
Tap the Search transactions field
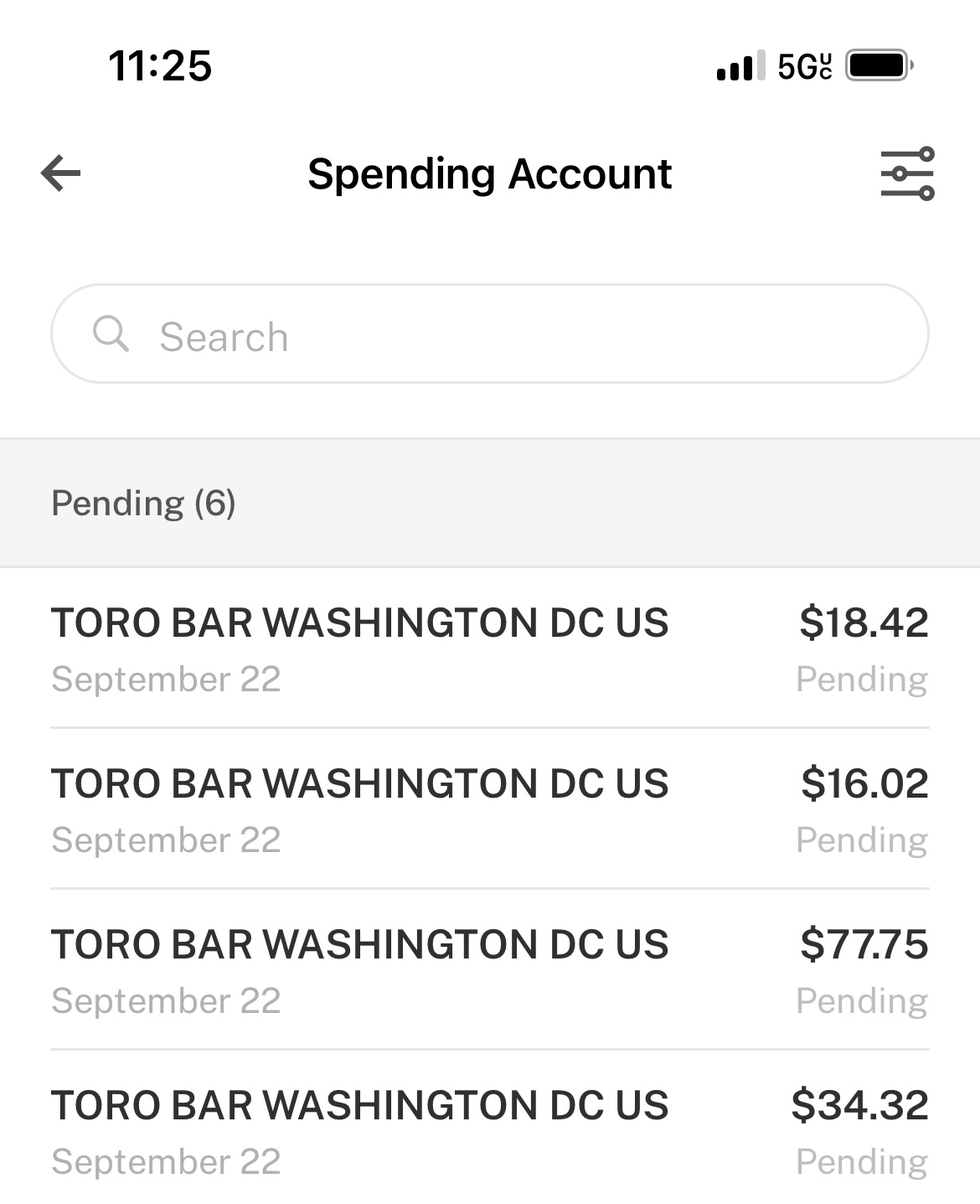489,334
